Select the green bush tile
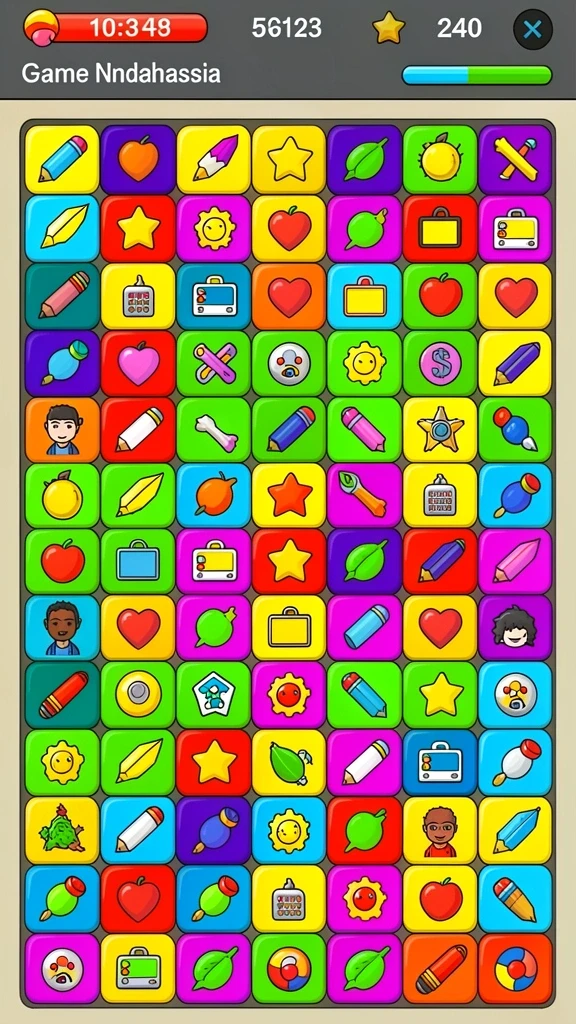Image resolution: width=576 pixels, height=1024 pixels. 63,830
